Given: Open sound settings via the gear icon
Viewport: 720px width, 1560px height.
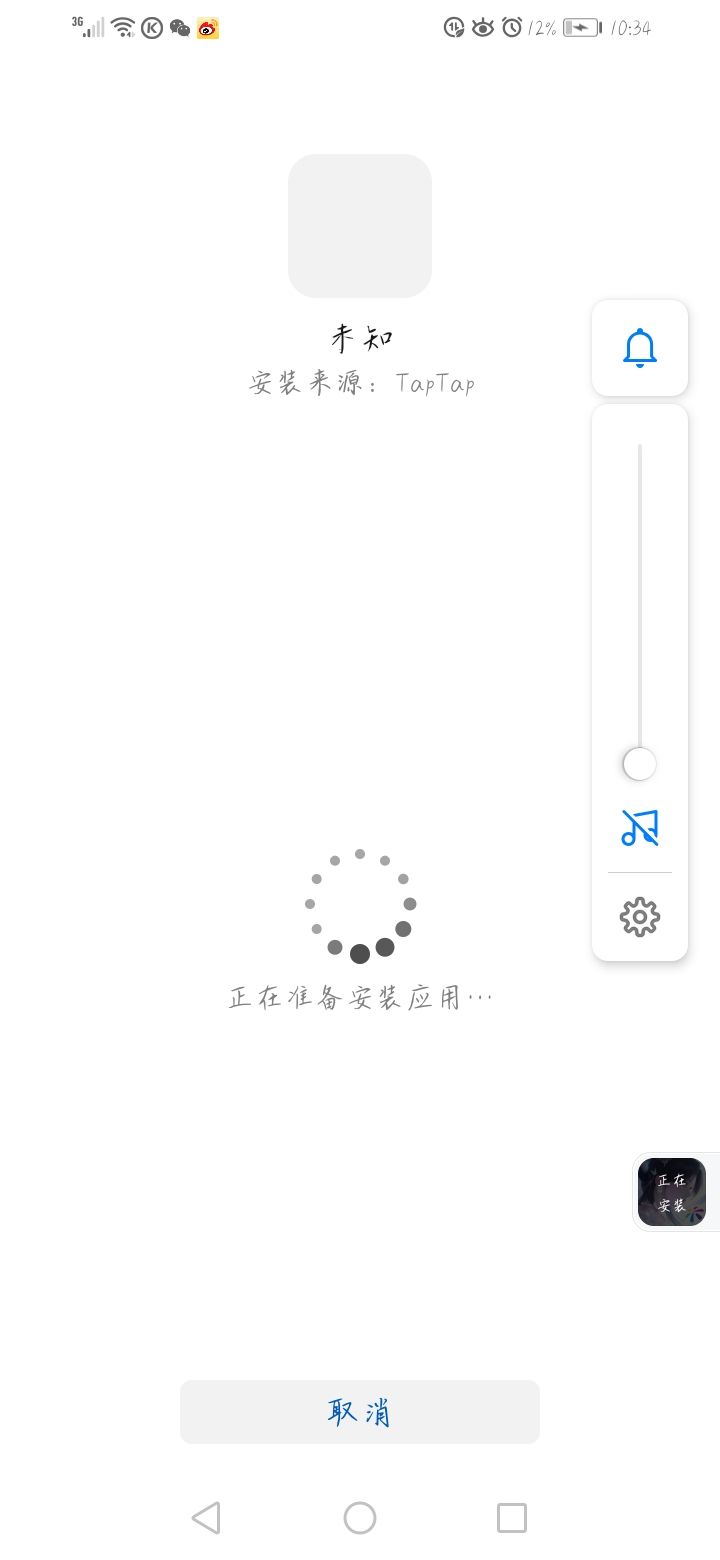Looking at the screenshot, I should pyautogui.click(x=639, y=916).
